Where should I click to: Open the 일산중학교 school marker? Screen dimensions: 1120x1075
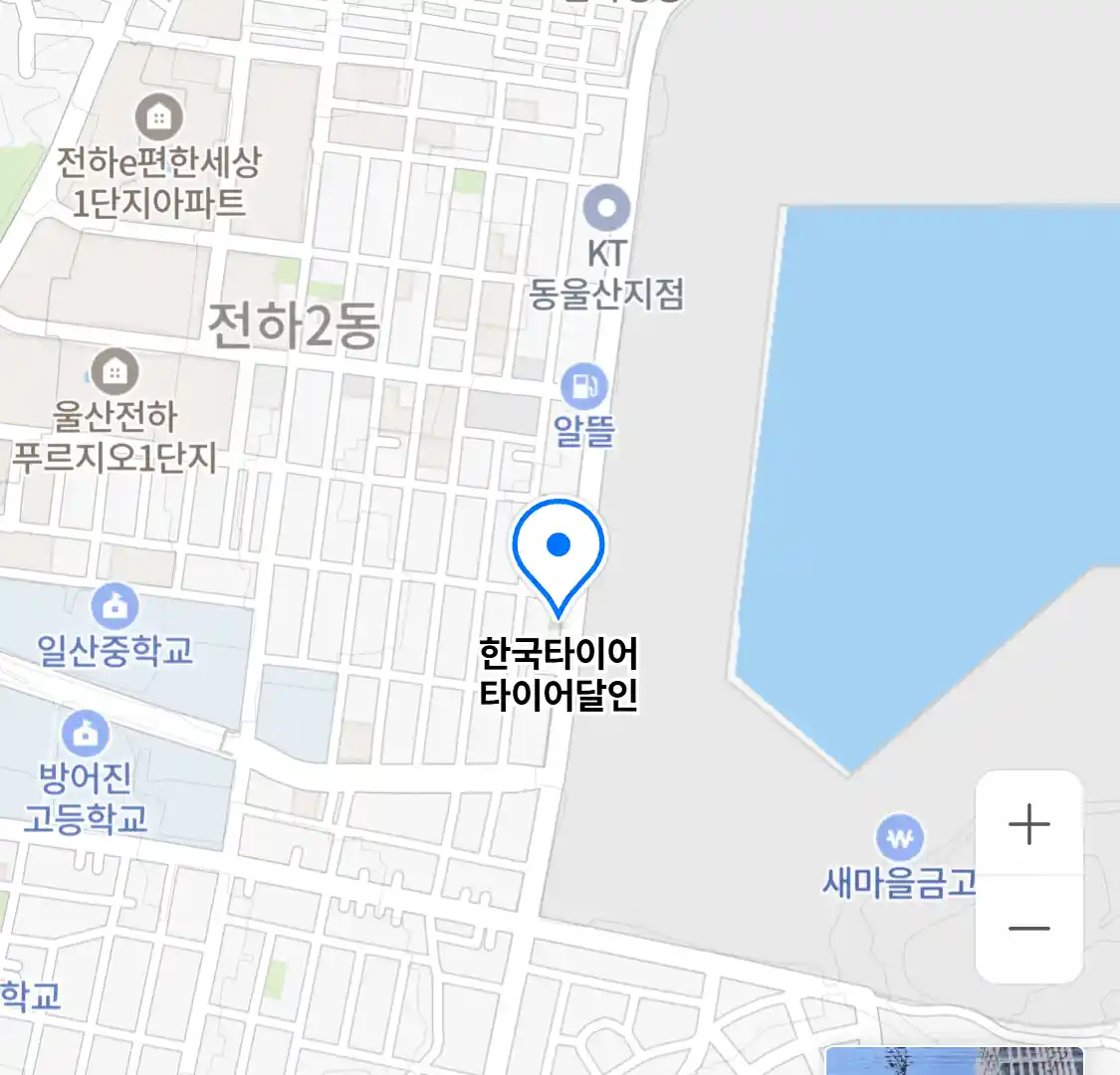pyautogui.click(x=115, y=606)
